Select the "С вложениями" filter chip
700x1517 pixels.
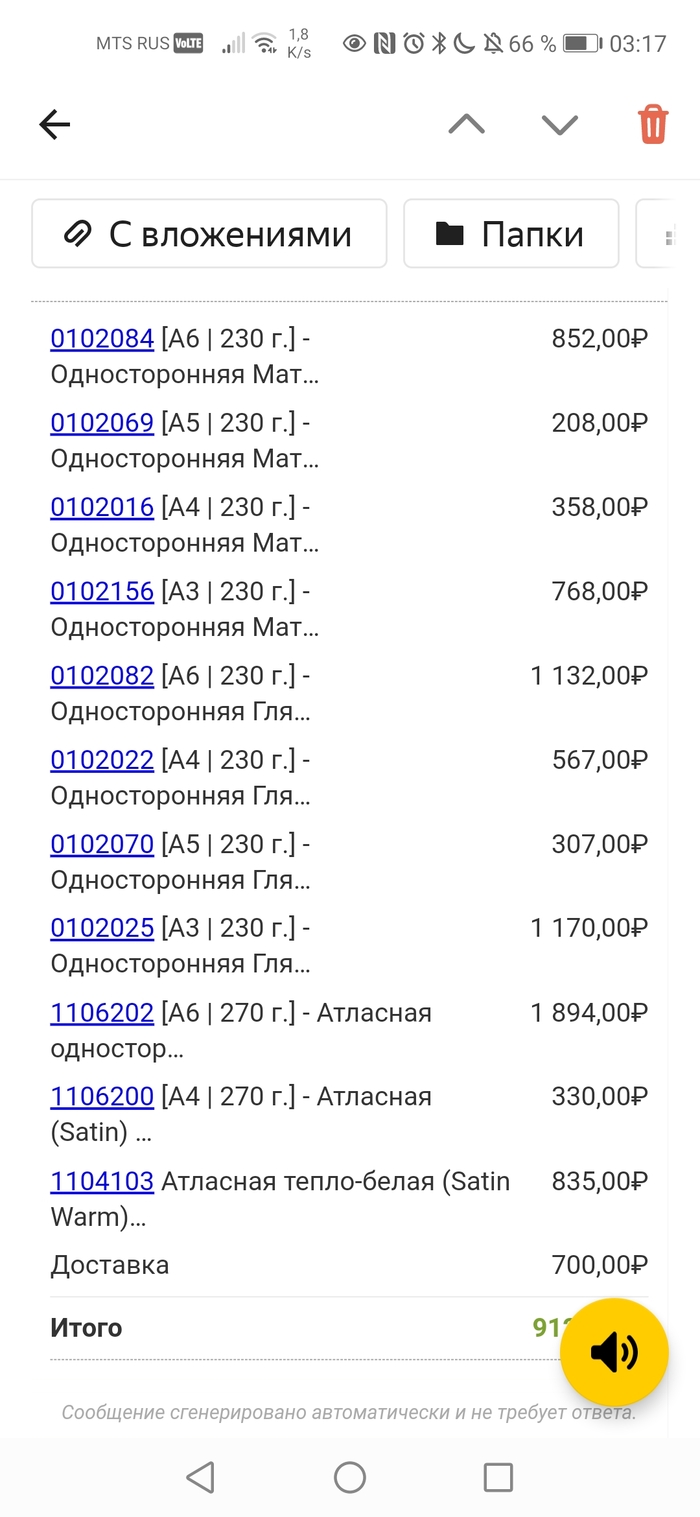point(209,234)
